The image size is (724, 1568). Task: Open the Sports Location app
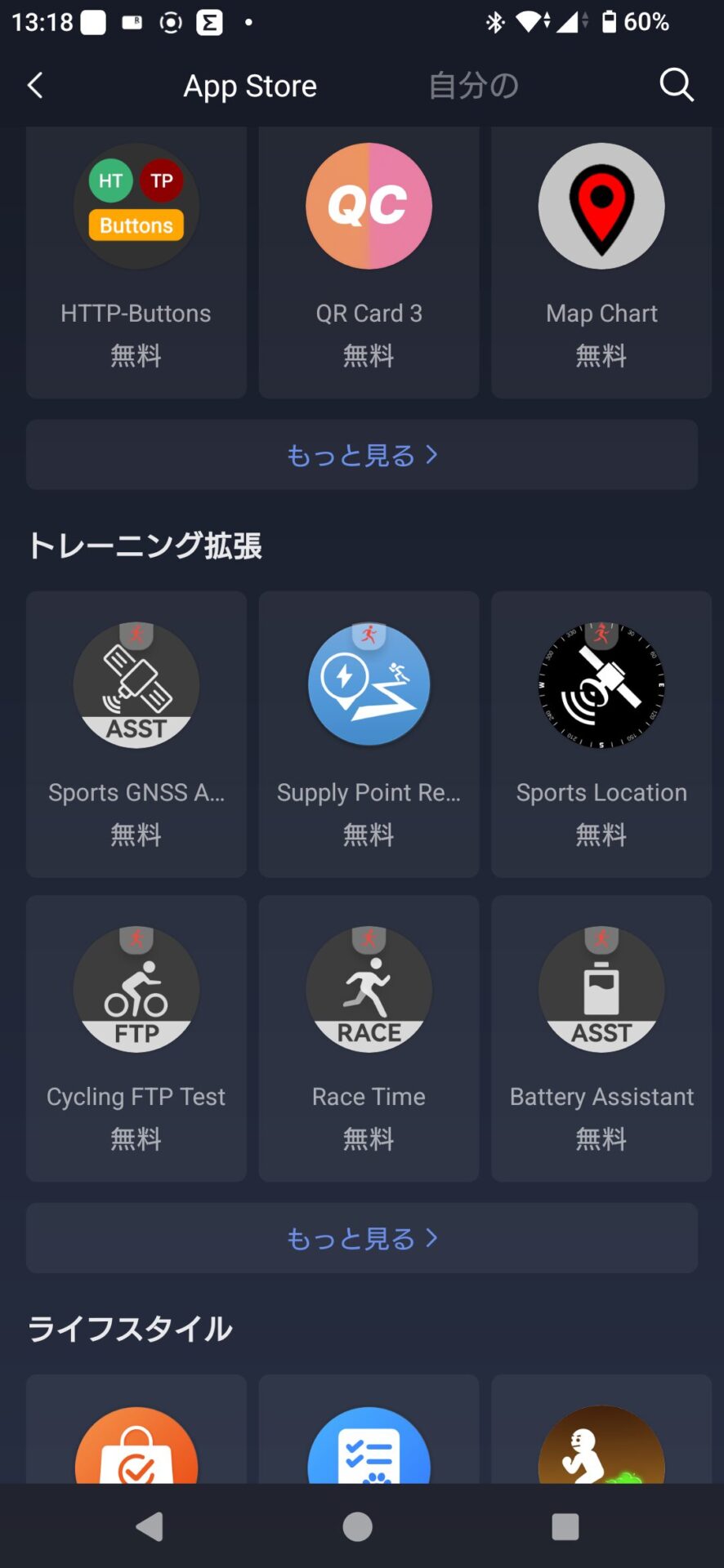(601, 733)
